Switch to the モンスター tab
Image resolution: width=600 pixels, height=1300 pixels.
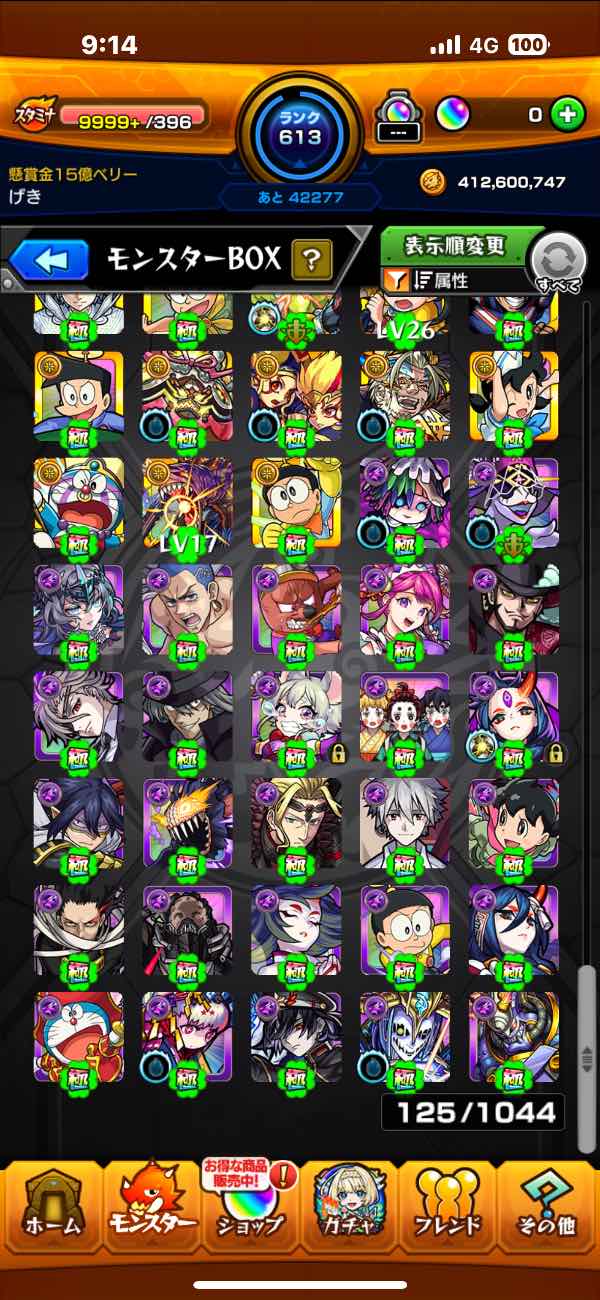(x=150, y=1207)
